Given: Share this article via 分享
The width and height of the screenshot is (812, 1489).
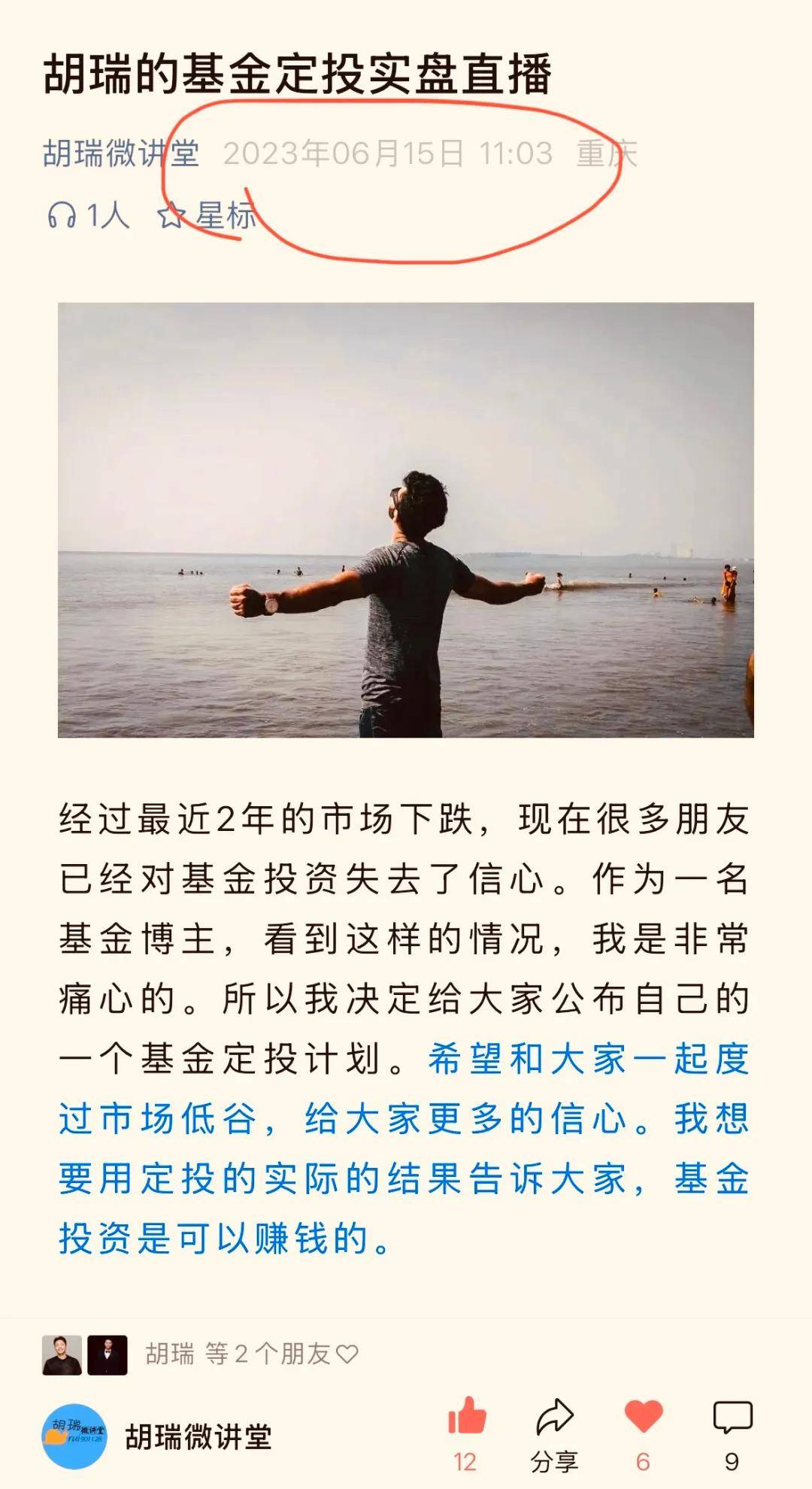Looking at the screenshot, I should pyautogui.click(x=555, y=1418).
